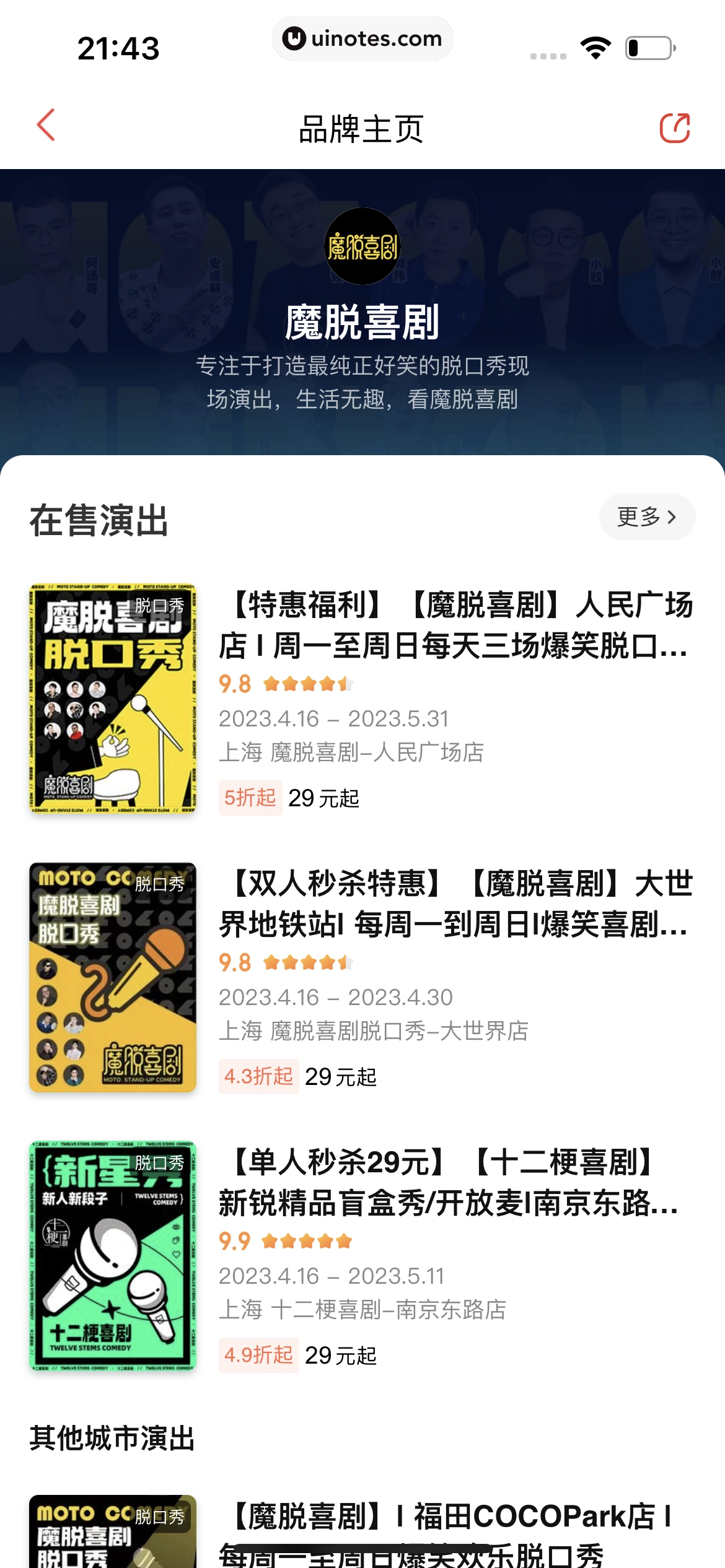Viewport: 725px width, 1568px height.
Task: Open the 大世界地铁站 comedy show listing
Action: 455,904
